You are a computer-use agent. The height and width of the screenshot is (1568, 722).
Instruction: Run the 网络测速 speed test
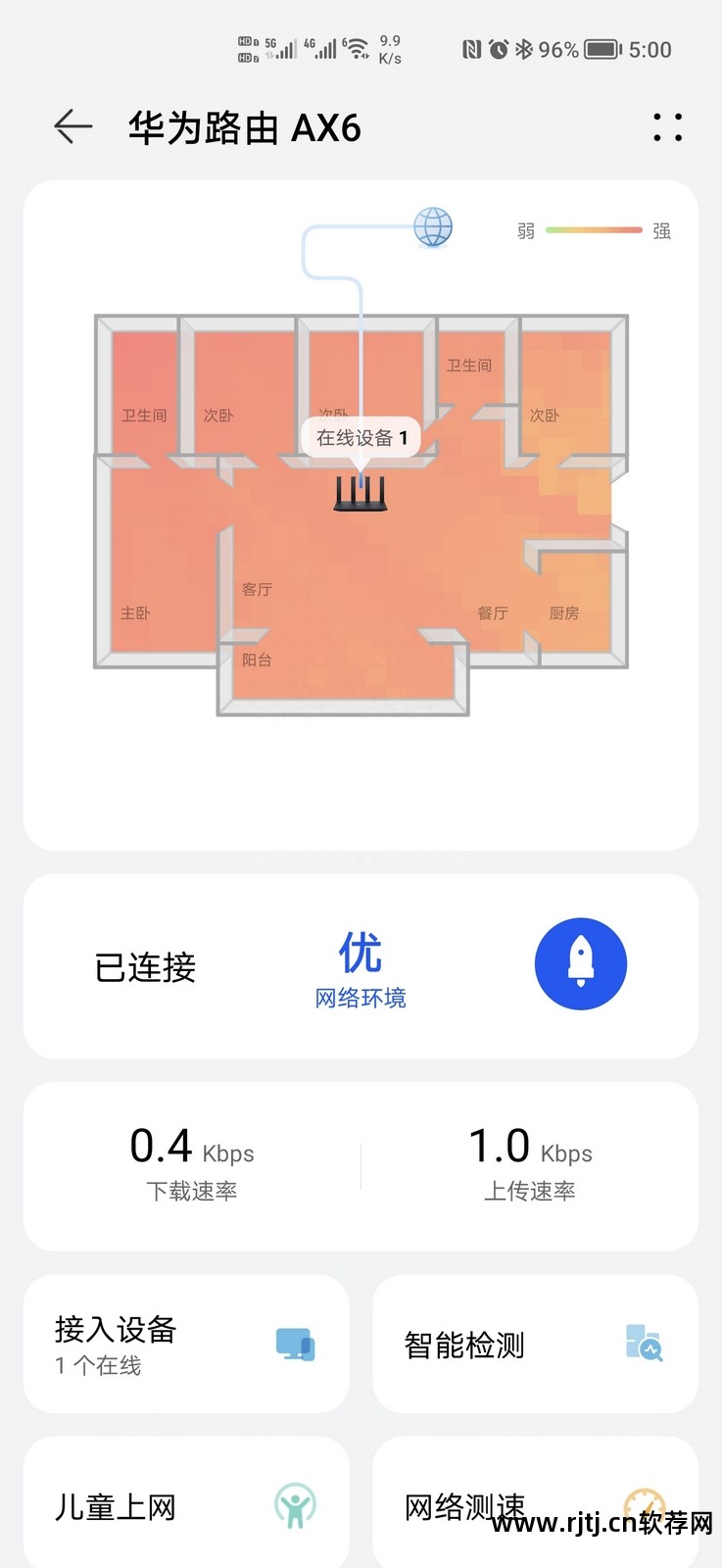(535, 1505)
